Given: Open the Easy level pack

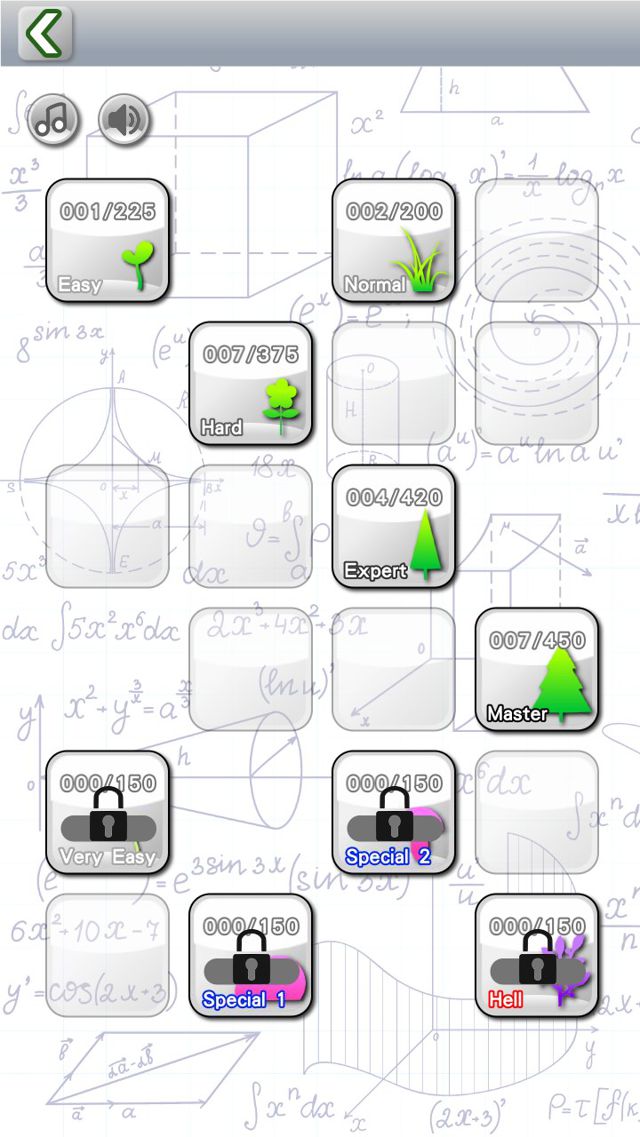Looking at the screenshot, I should pos(107,240).
